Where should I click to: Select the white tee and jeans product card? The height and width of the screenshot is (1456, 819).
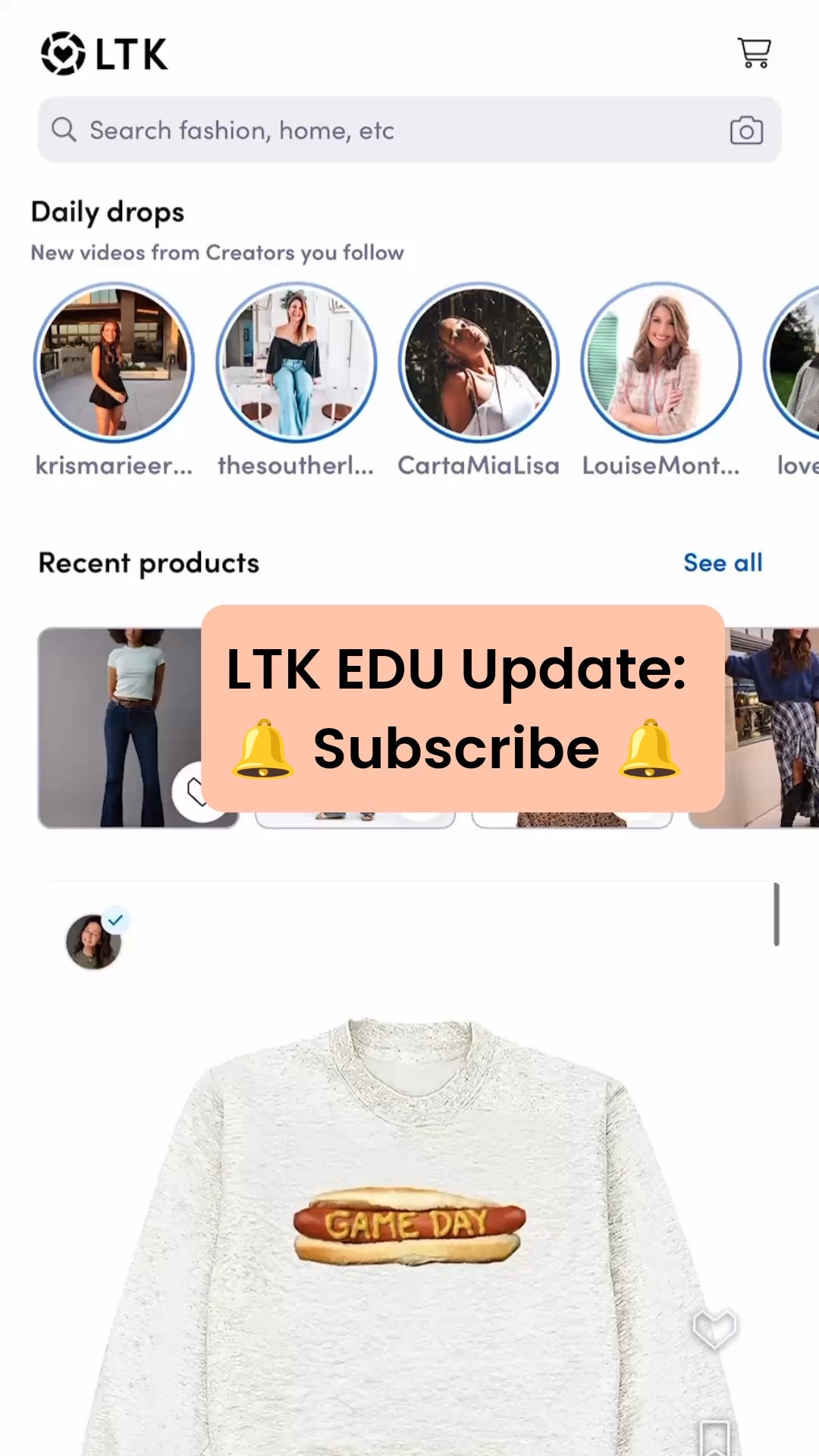pyautogui.click(x=136, y=728)
